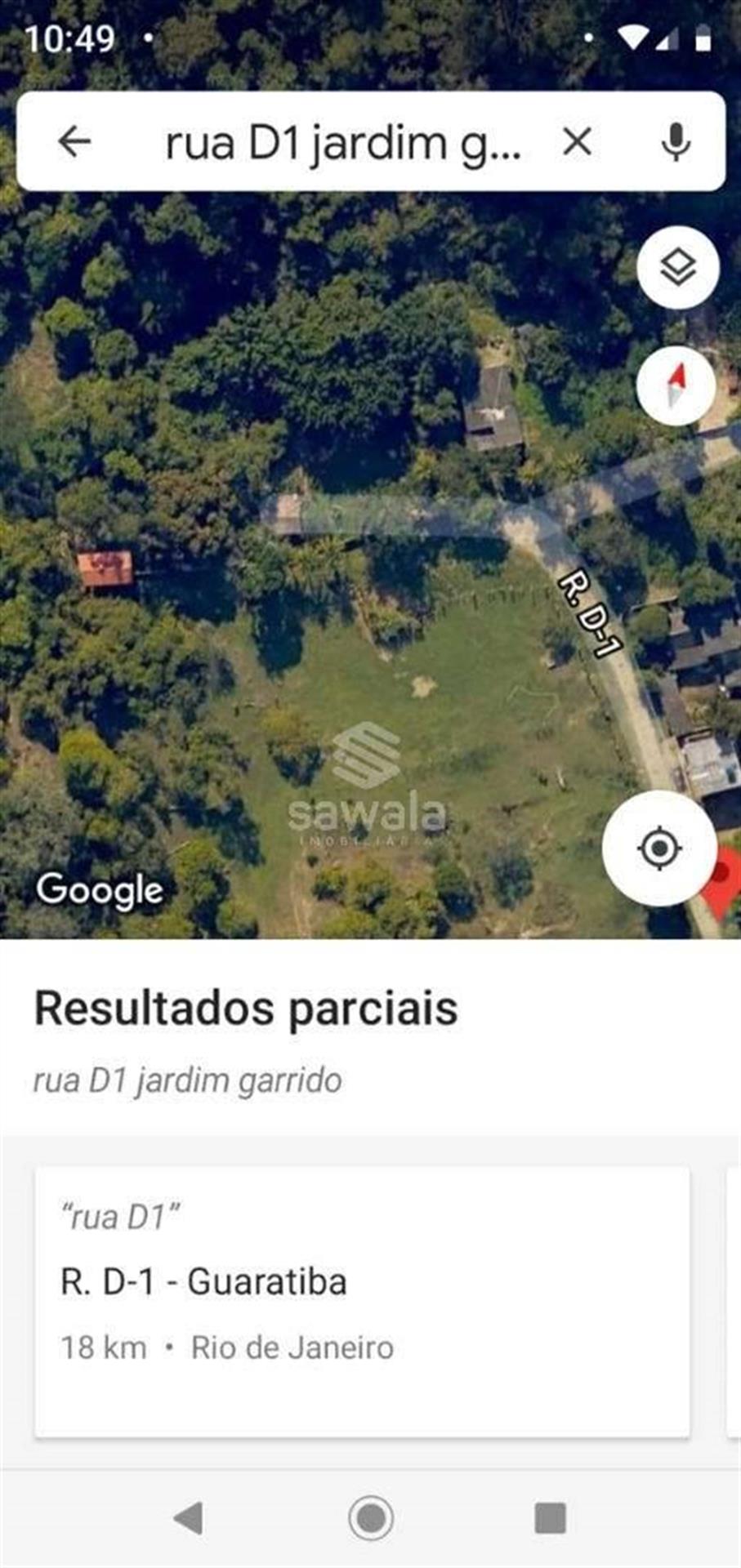
Task: Clear the search text with the X
Action: [x=577, y=142]
